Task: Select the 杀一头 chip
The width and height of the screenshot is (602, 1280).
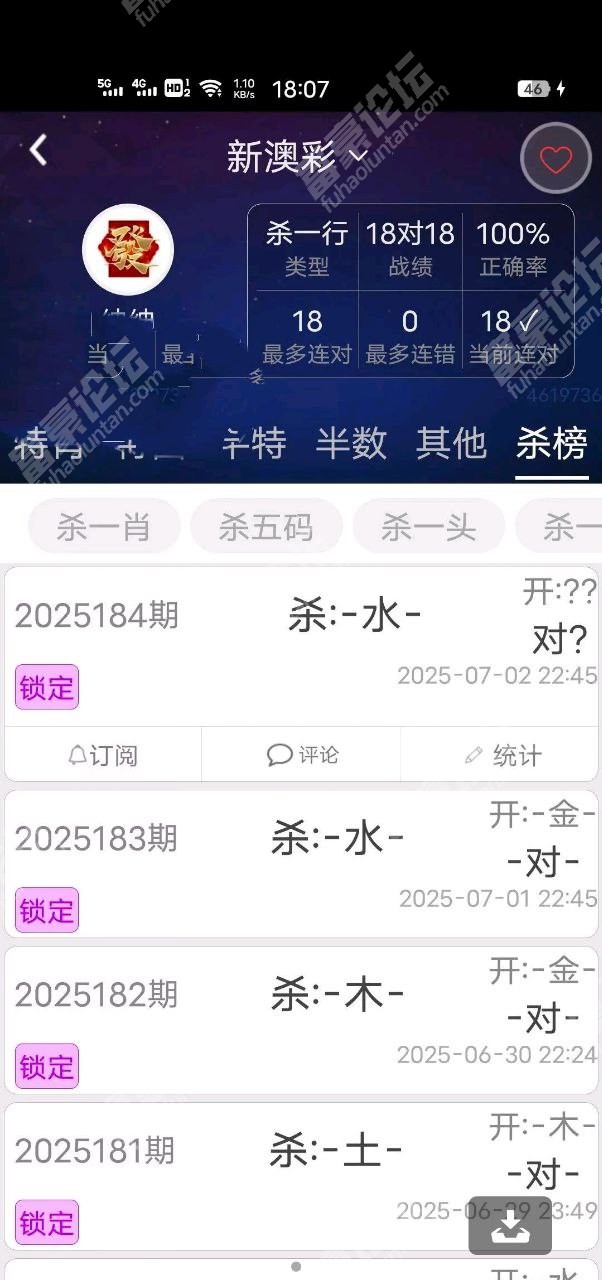Action: coord(428,527)
